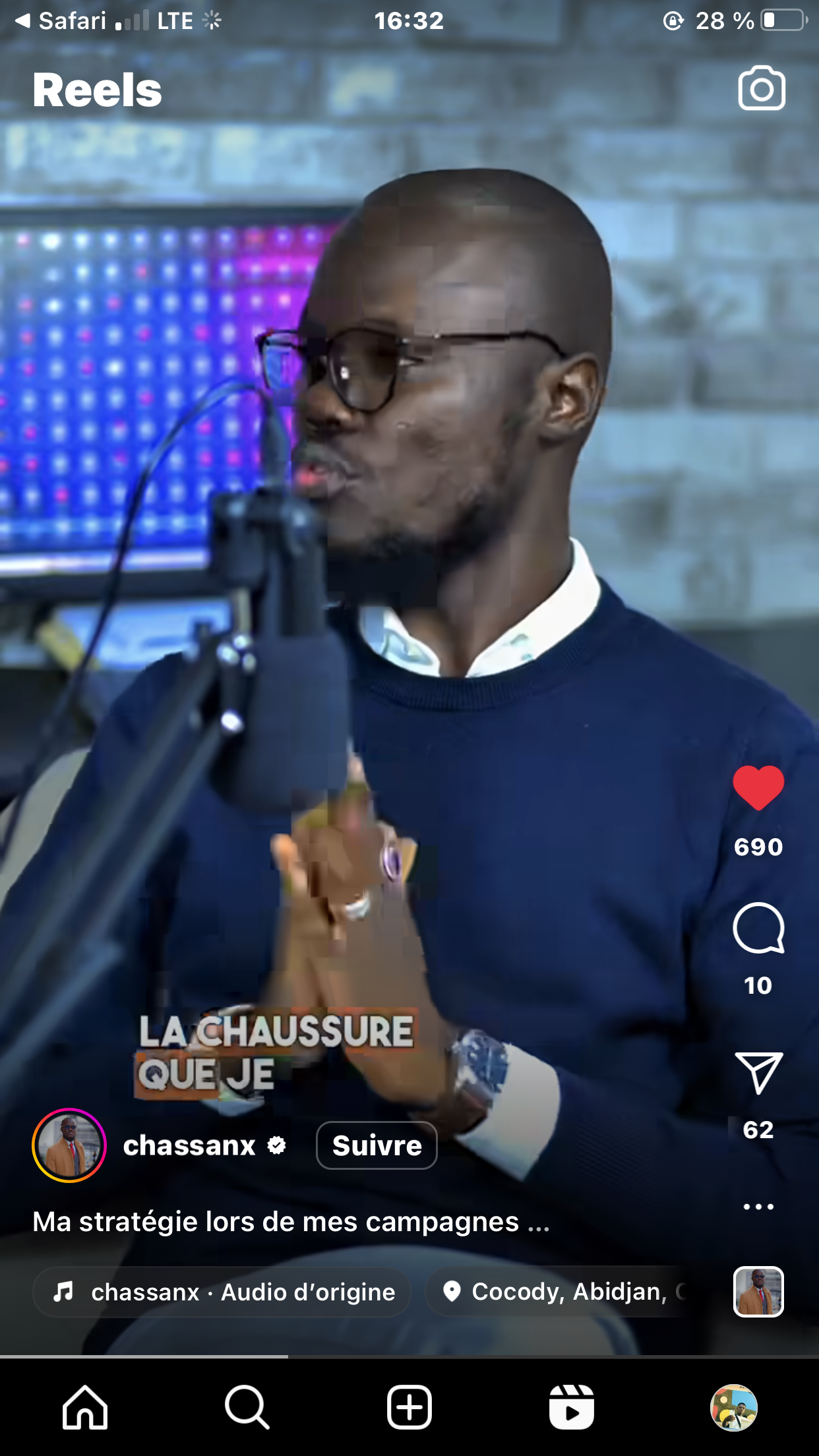Open the three-dot more options menu
The height and width of the screenshot is (1456, 819).
tap(758, 1207)
